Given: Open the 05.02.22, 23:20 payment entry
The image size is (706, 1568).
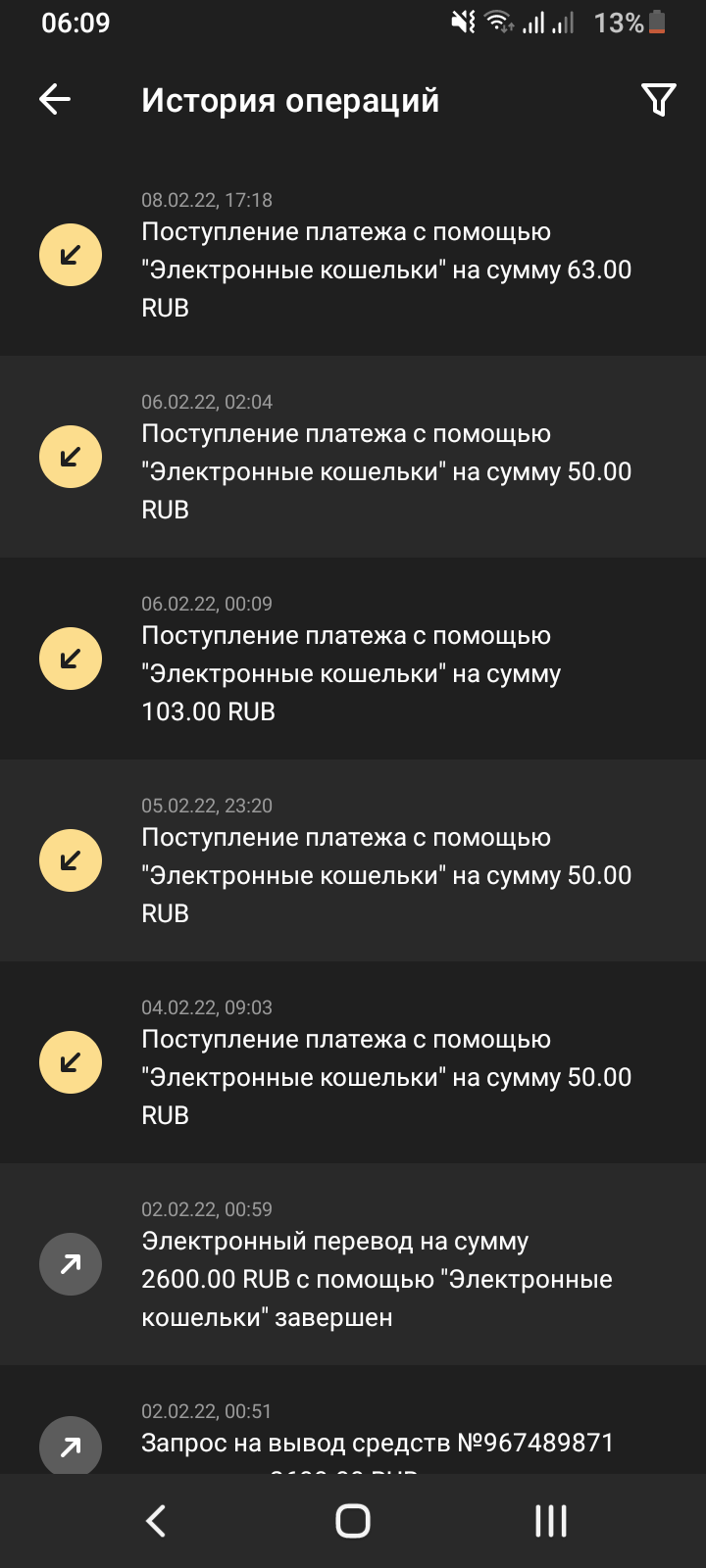Looking at the screenshot, I should tap(353, 861).
